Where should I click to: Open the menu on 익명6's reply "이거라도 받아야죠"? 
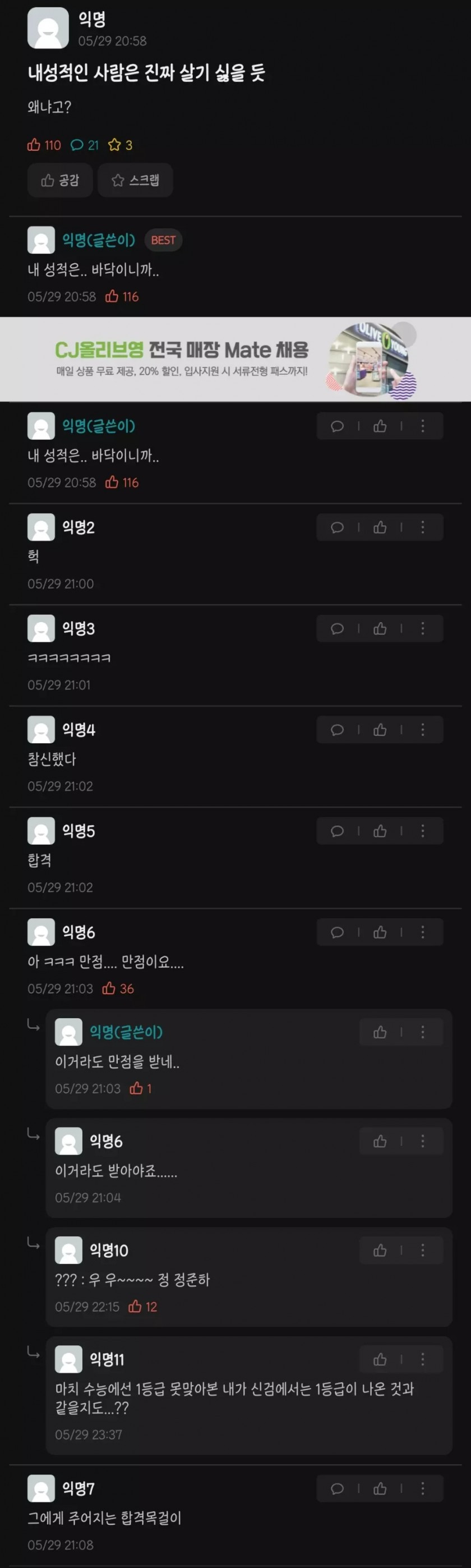[423, 1141]
